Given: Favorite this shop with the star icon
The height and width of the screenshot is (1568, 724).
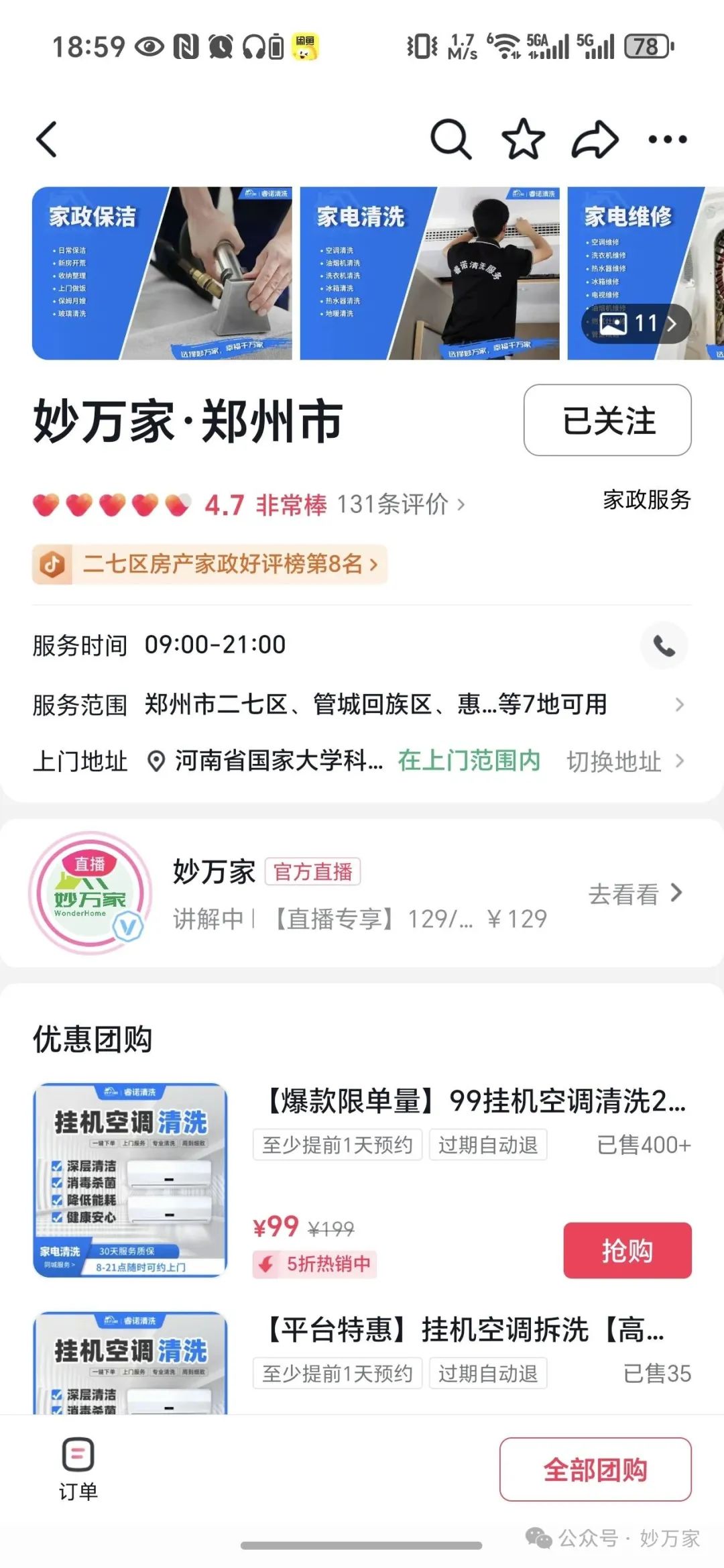Looking at the screenshot, I should [x=523, y=139].
